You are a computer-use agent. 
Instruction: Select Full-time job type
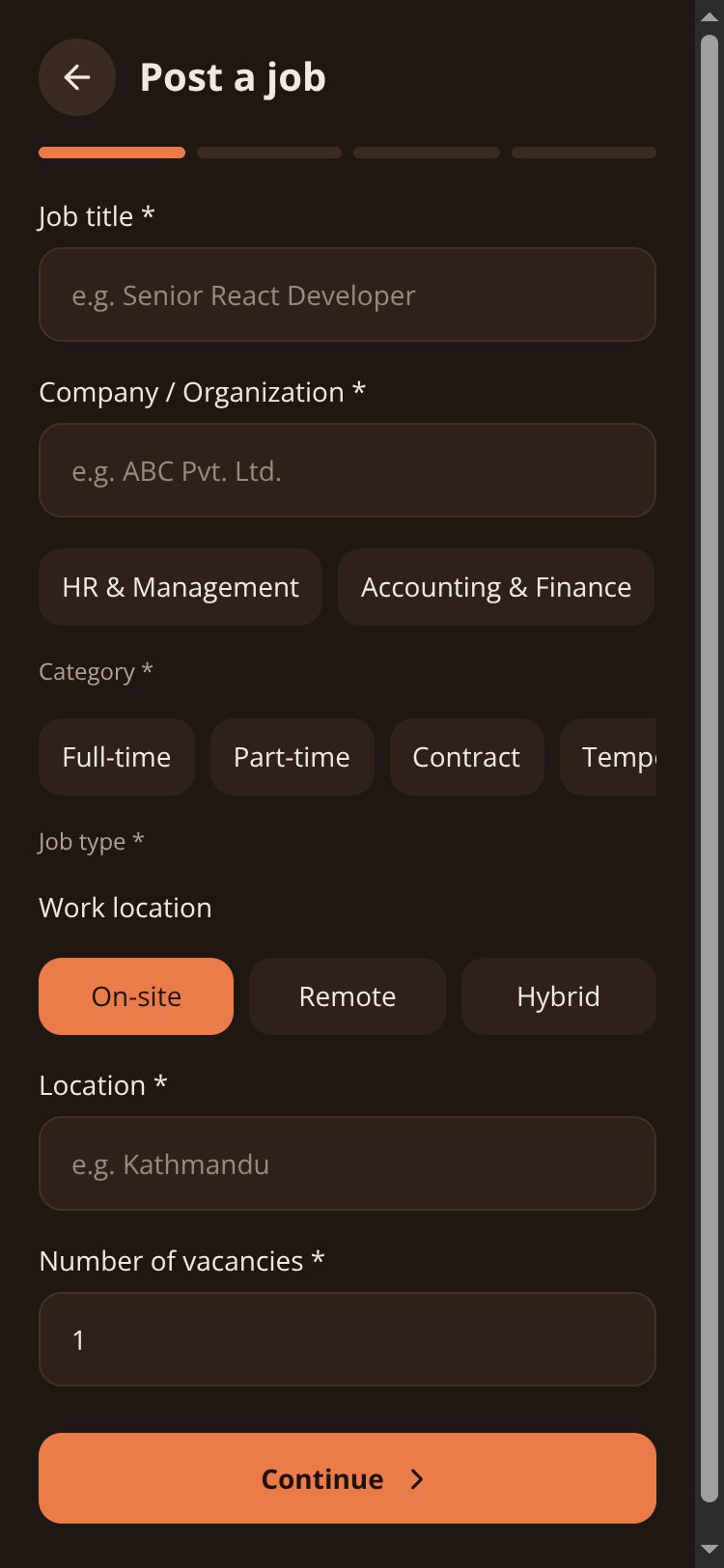pyautogui.click(x=117, y=757)
